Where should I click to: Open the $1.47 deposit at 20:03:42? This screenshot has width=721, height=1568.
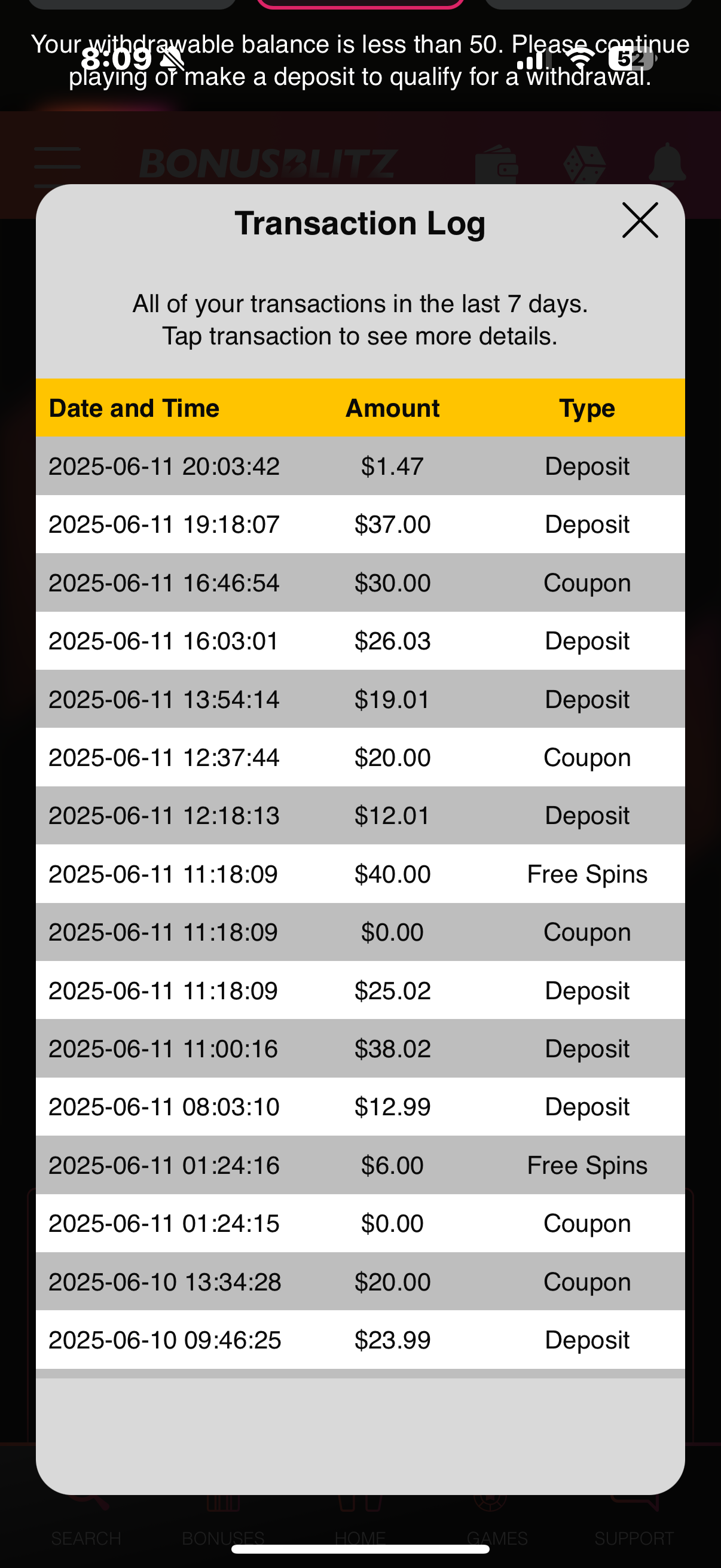click(x=360, y=466)
